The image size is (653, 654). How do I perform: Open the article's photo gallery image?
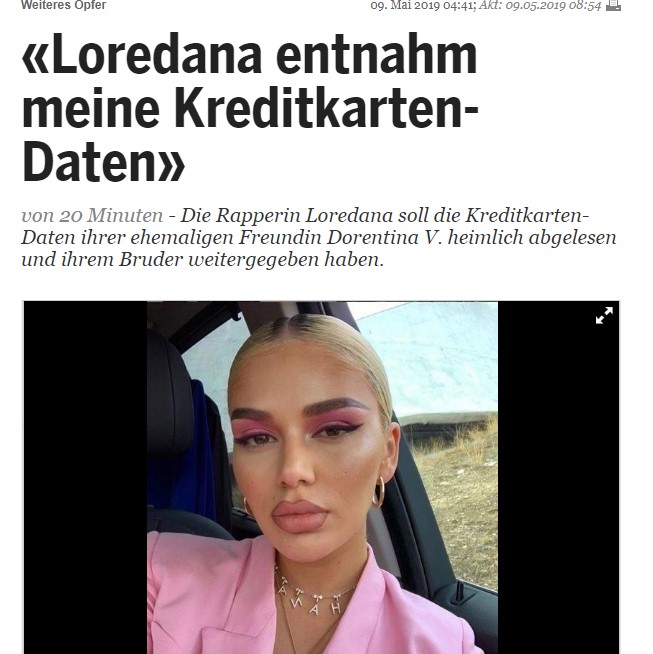pos(322,477)
